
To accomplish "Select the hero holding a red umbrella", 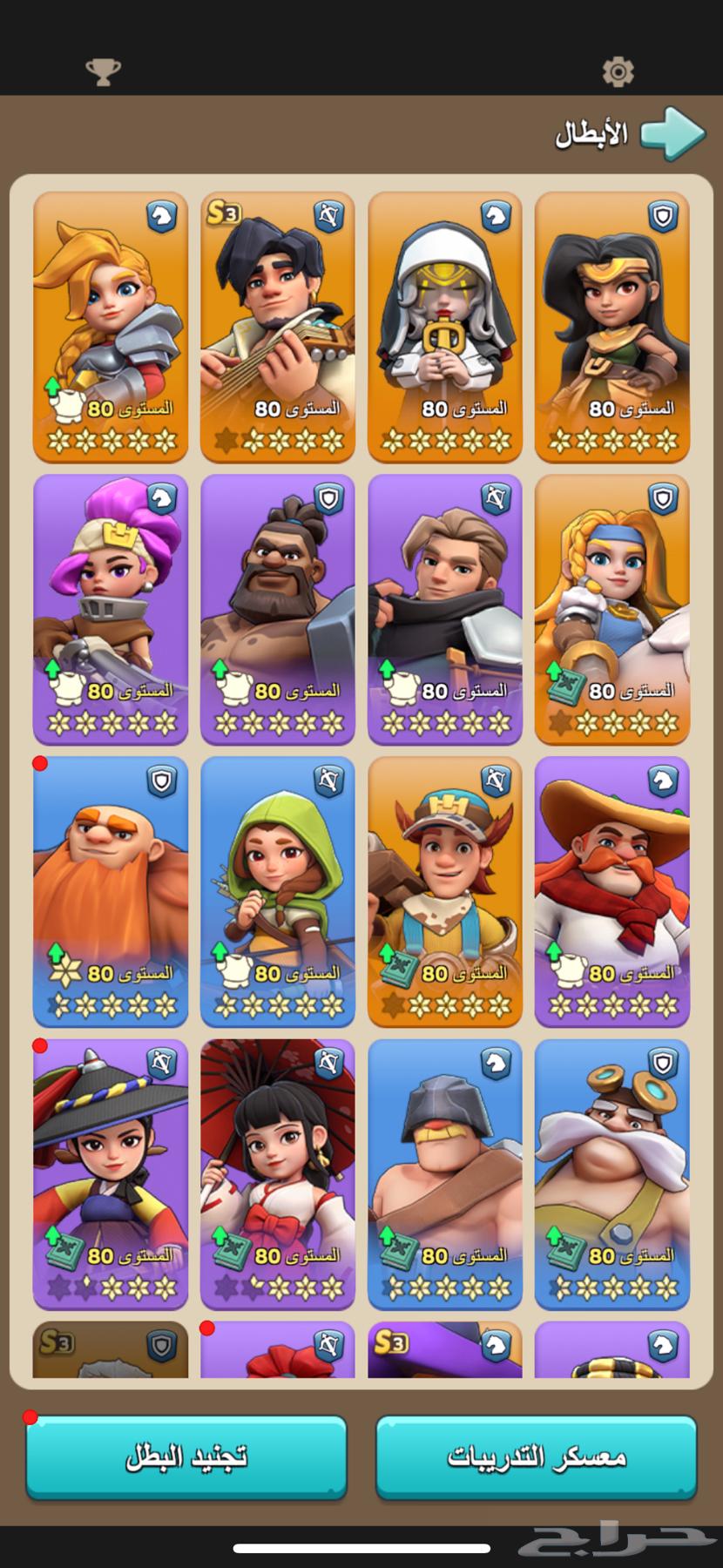I will pos(278,1173).
